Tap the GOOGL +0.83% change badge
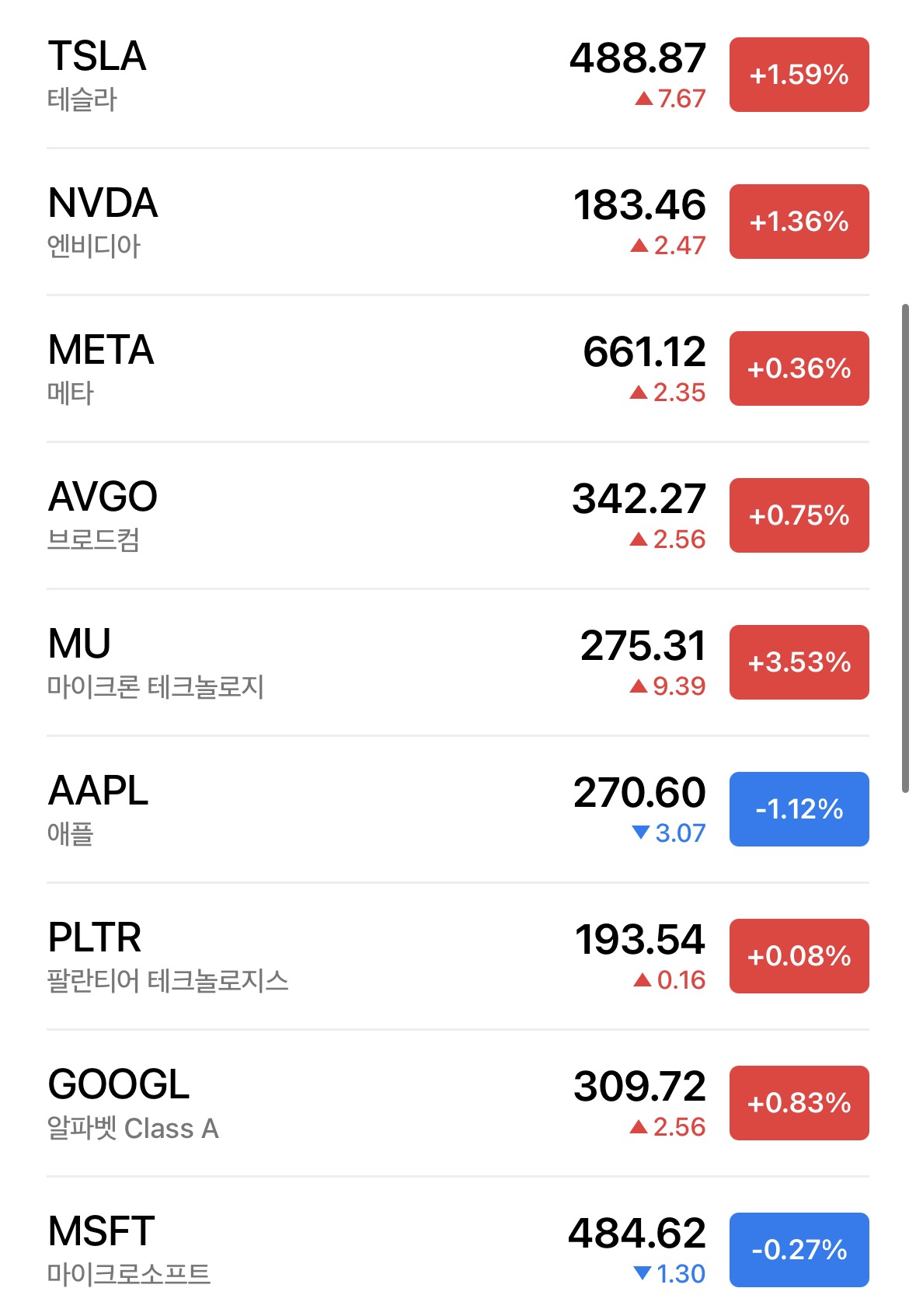The image size is (916, 1316). click(799, 1103)
